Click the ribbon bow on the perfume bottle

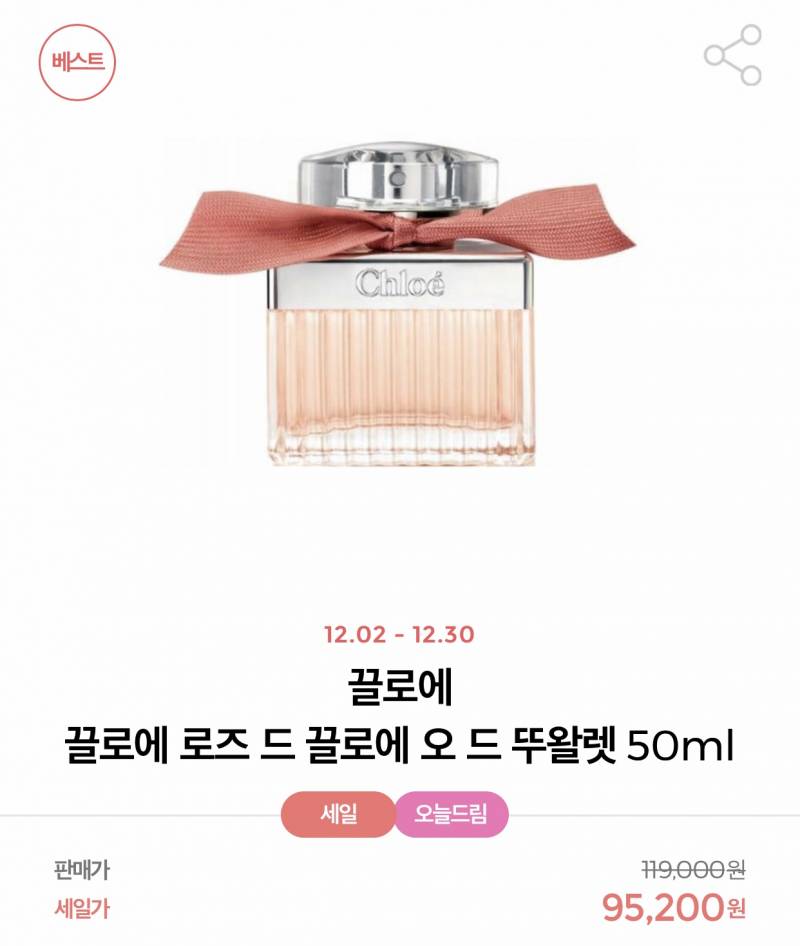pos(400,230)
